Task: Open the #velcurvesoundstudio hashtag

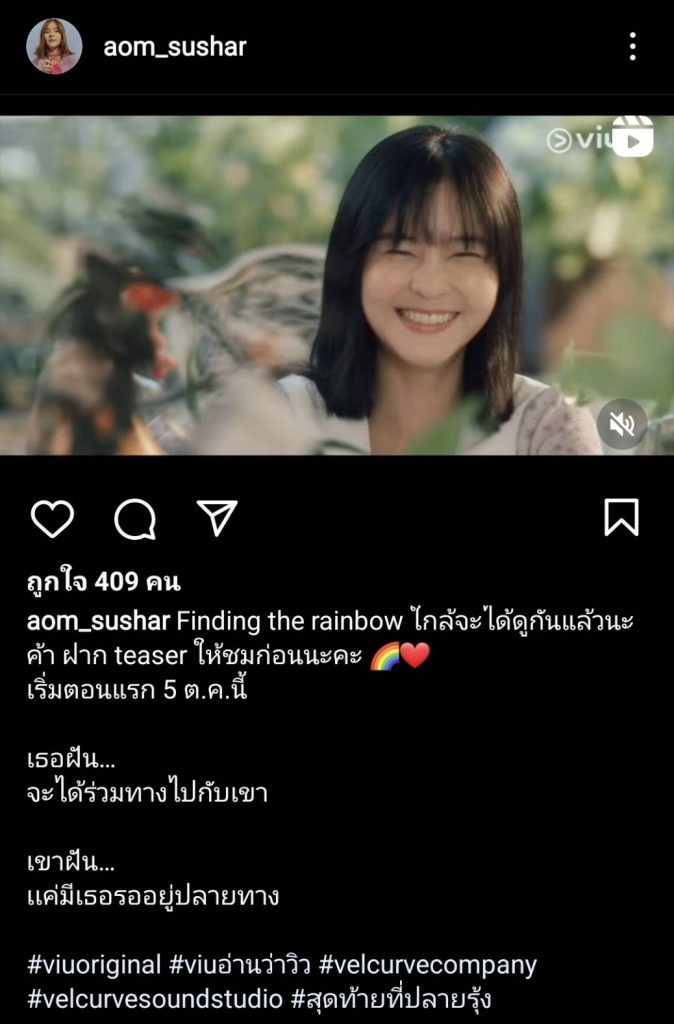Action: [x=155, y=998]
